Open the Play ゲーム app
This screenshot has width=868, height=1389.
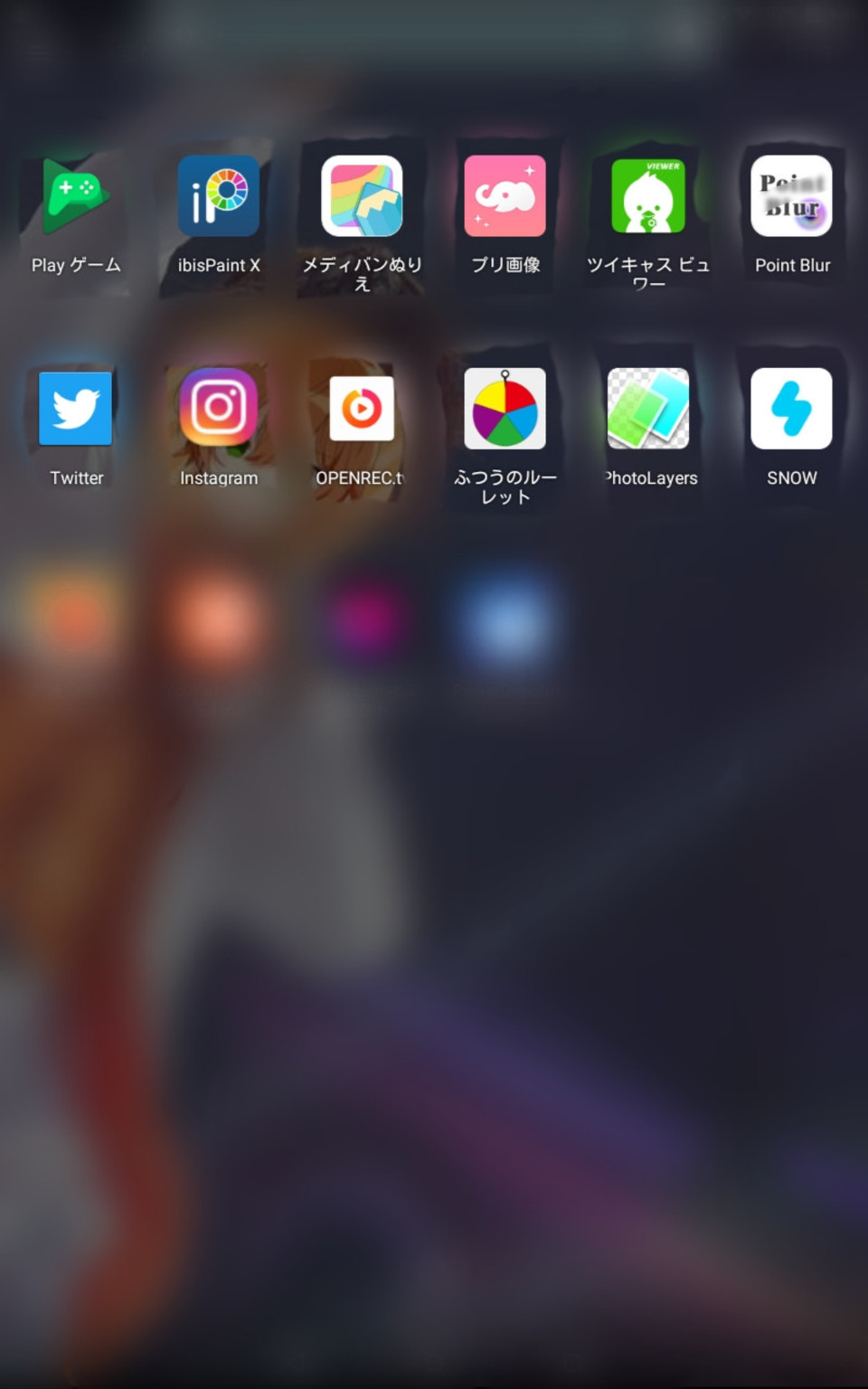[x=76, y=196]
